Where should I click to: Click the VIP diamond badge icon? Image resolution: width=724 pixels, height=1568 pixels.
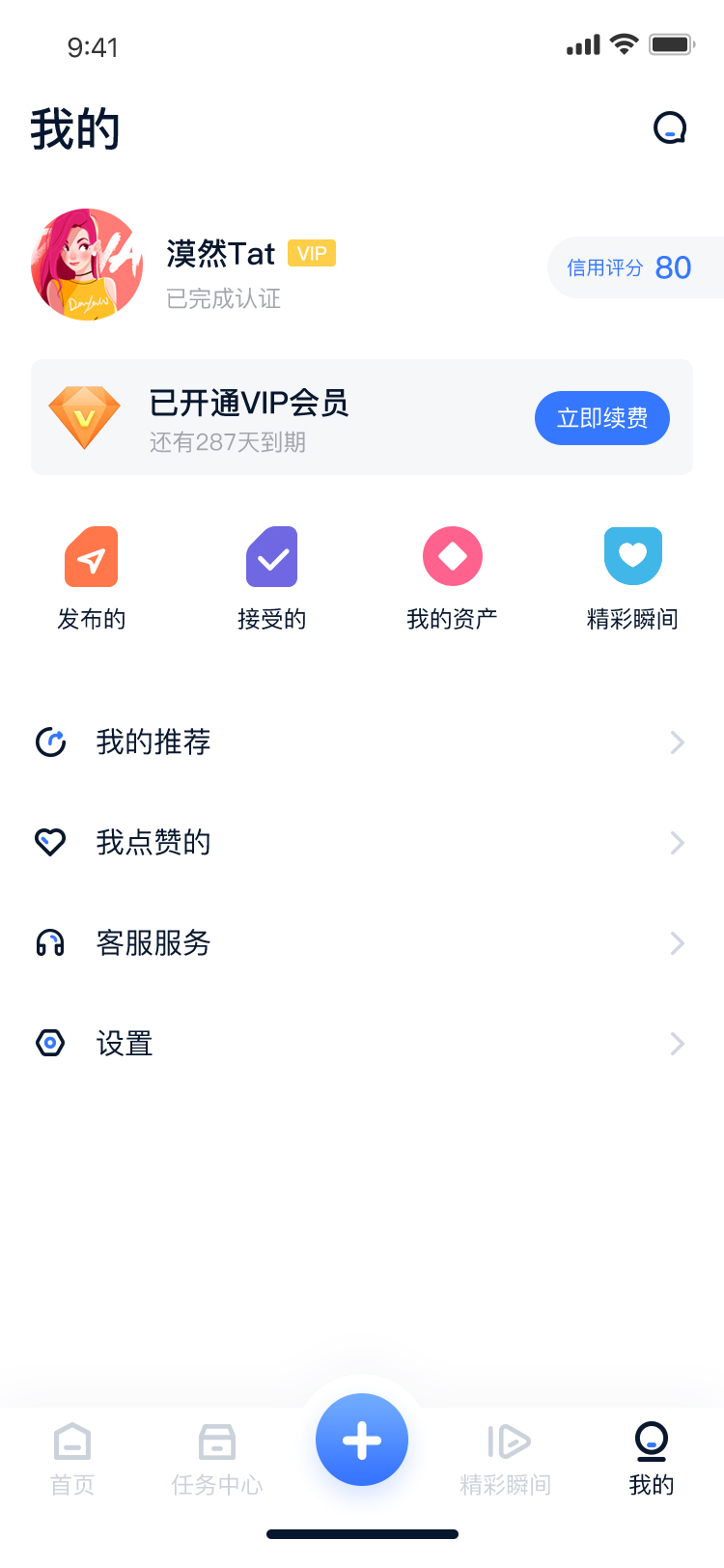[84, 417]
